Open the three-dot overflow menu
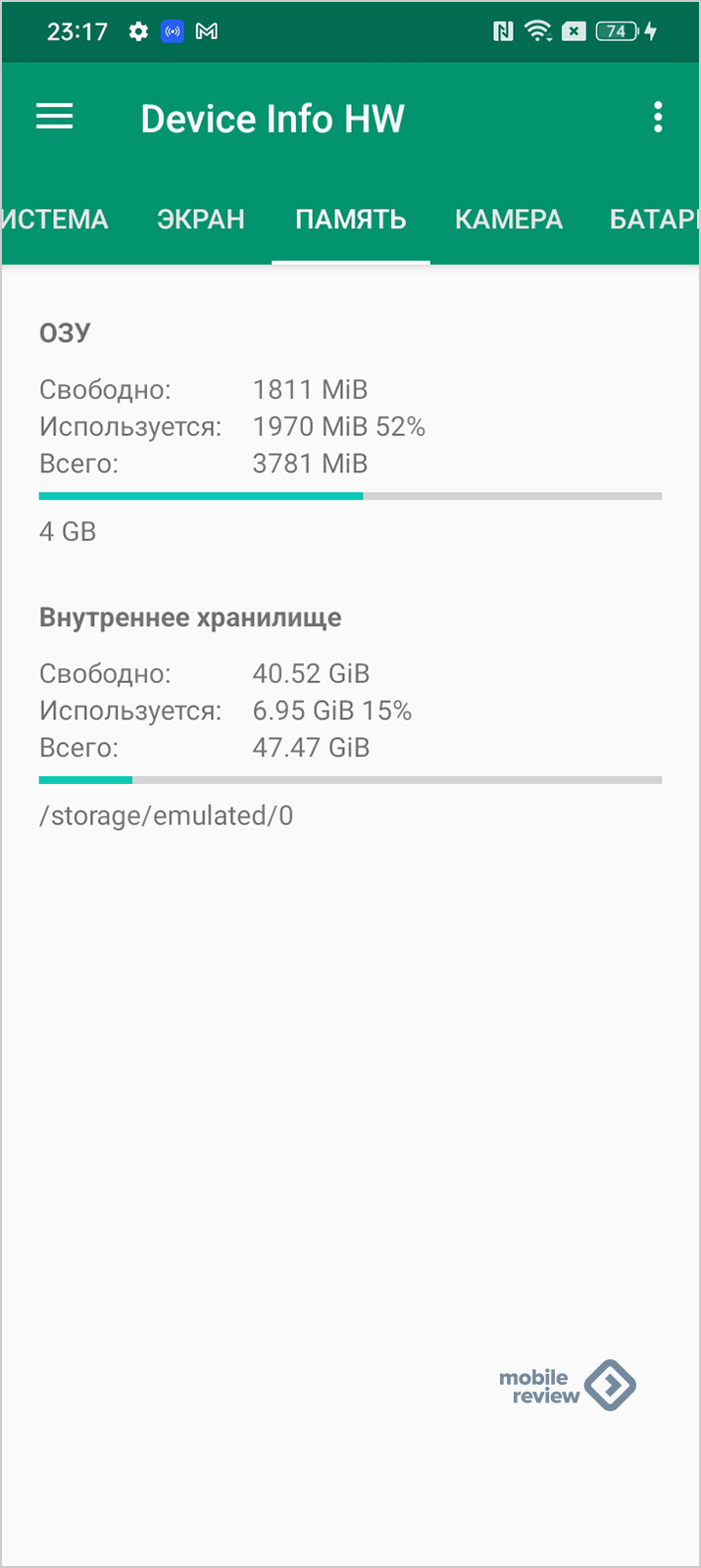Screen dimensions: 701x1568 tap(658, 118)
